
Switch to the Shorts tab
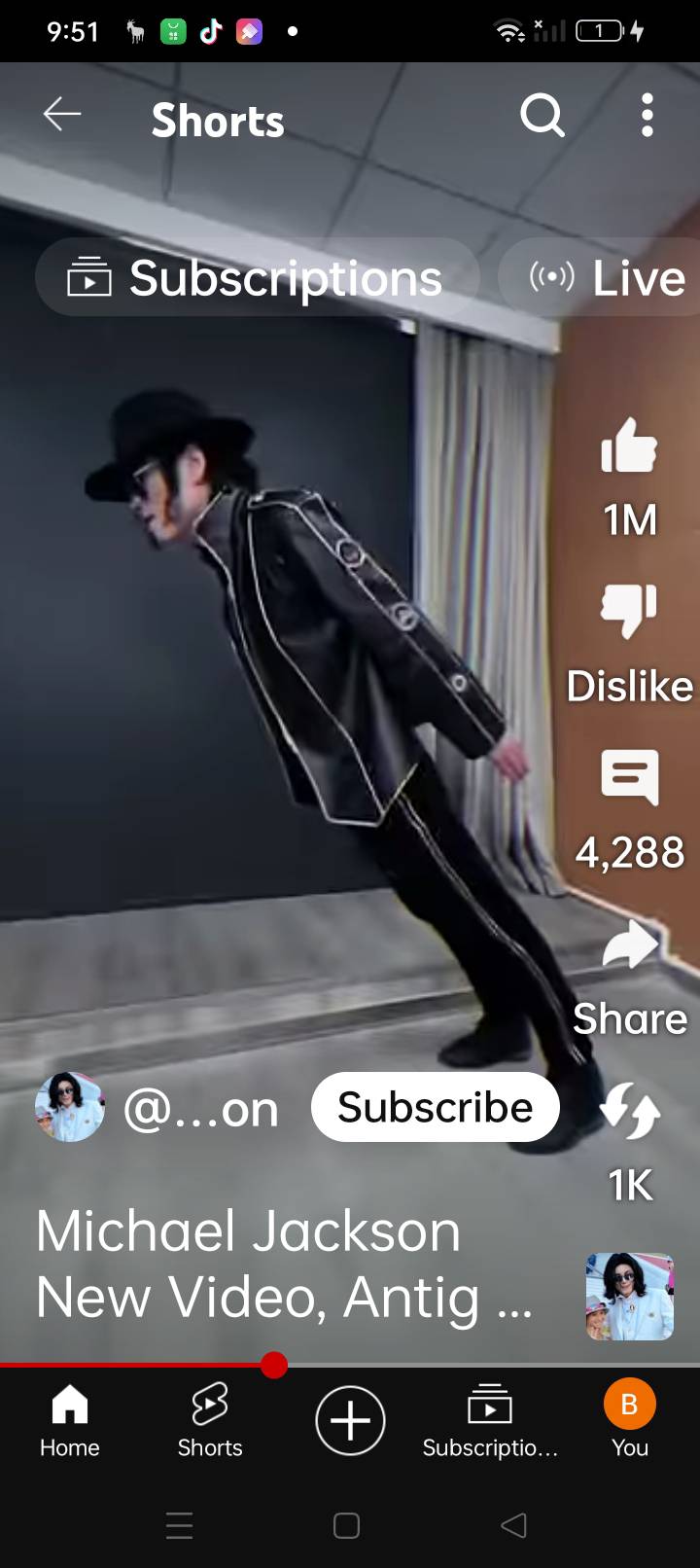pyautogui.click(x=210, y=1419)
